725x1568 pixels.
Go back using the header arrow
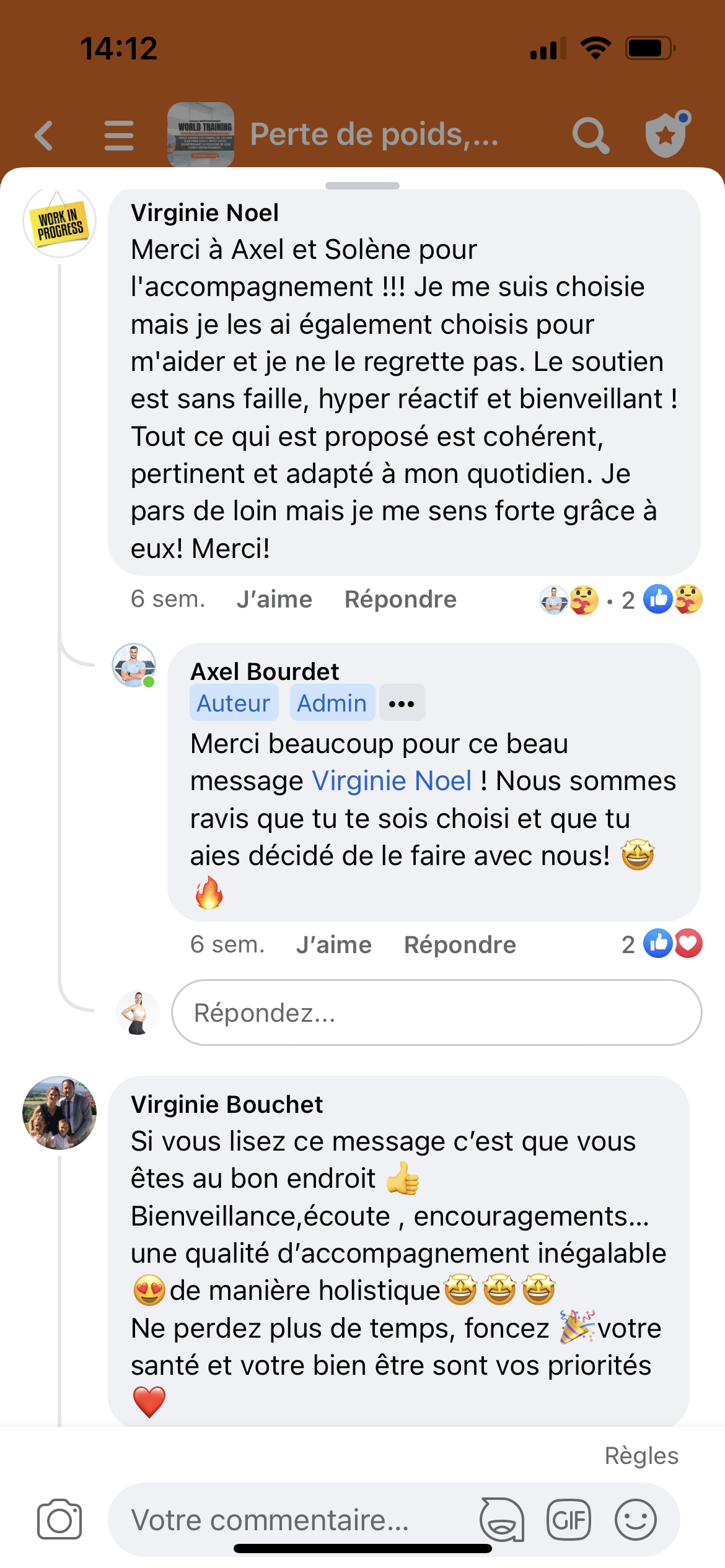[x=44, y=136]
